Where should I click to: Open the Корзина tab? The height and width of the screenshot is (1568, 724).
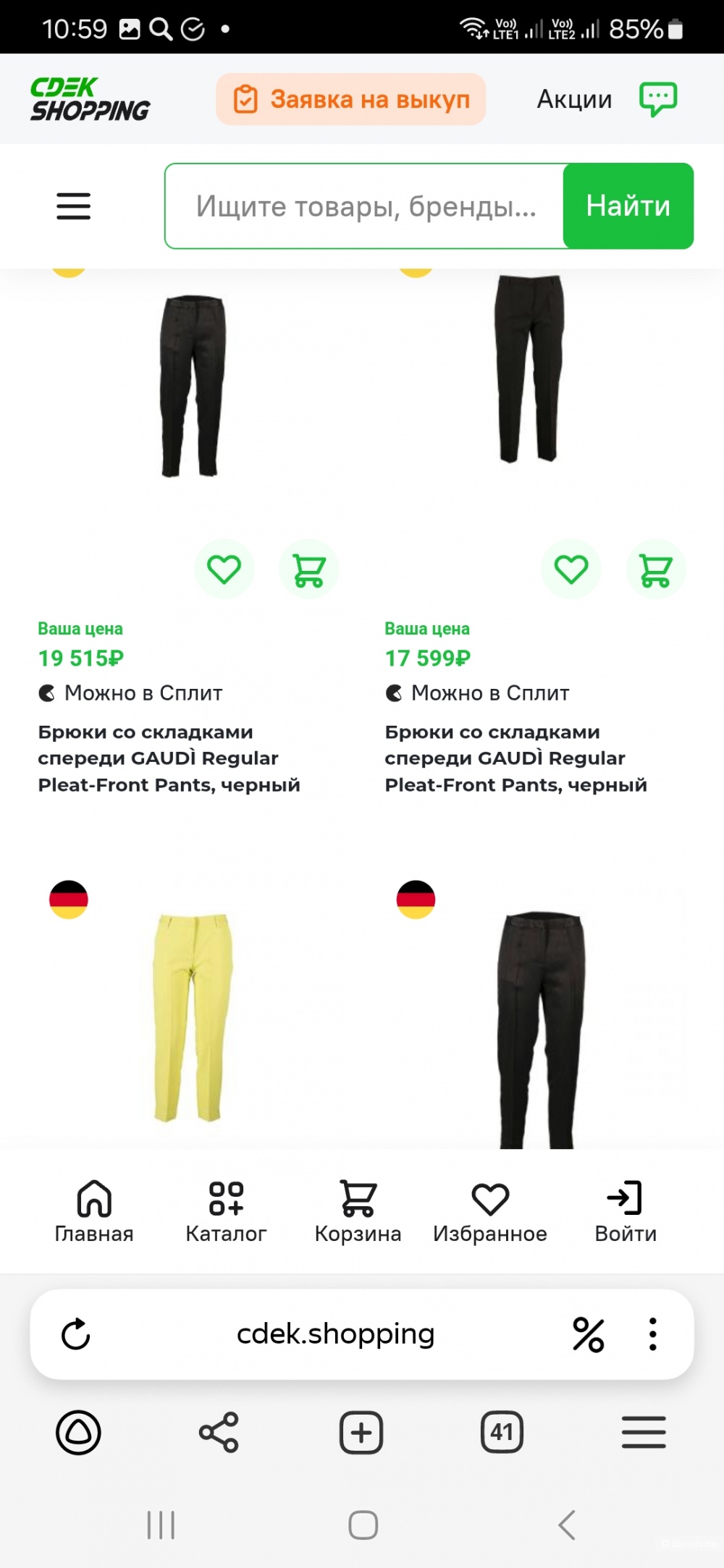358,1211
